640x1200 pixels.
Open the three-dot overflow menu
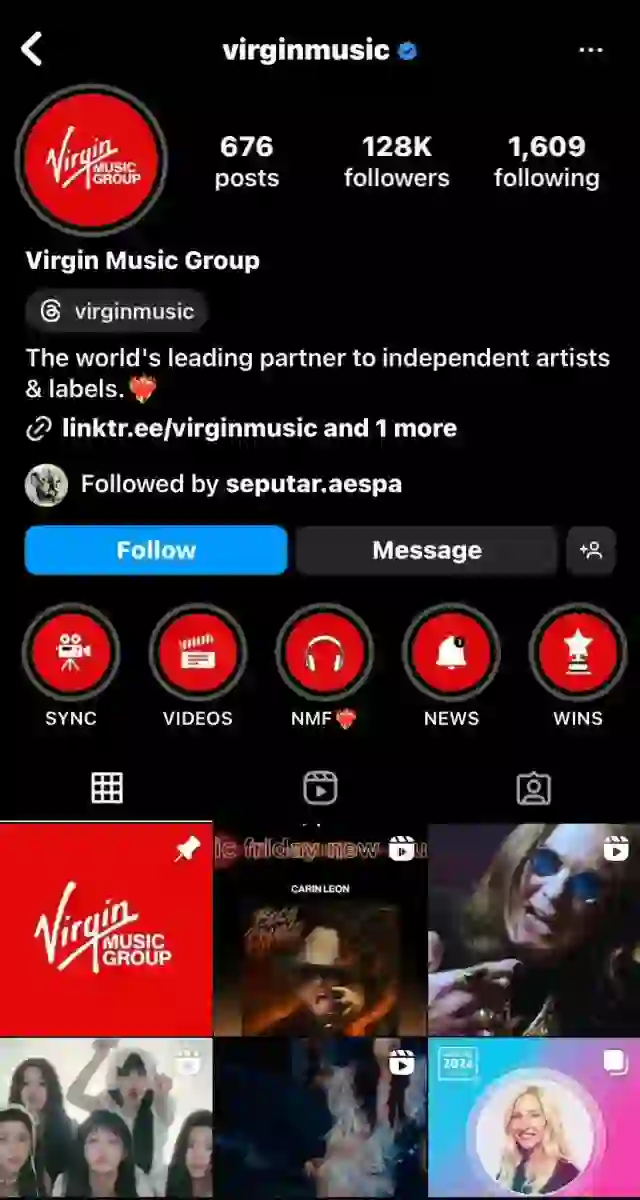point(591,50)
